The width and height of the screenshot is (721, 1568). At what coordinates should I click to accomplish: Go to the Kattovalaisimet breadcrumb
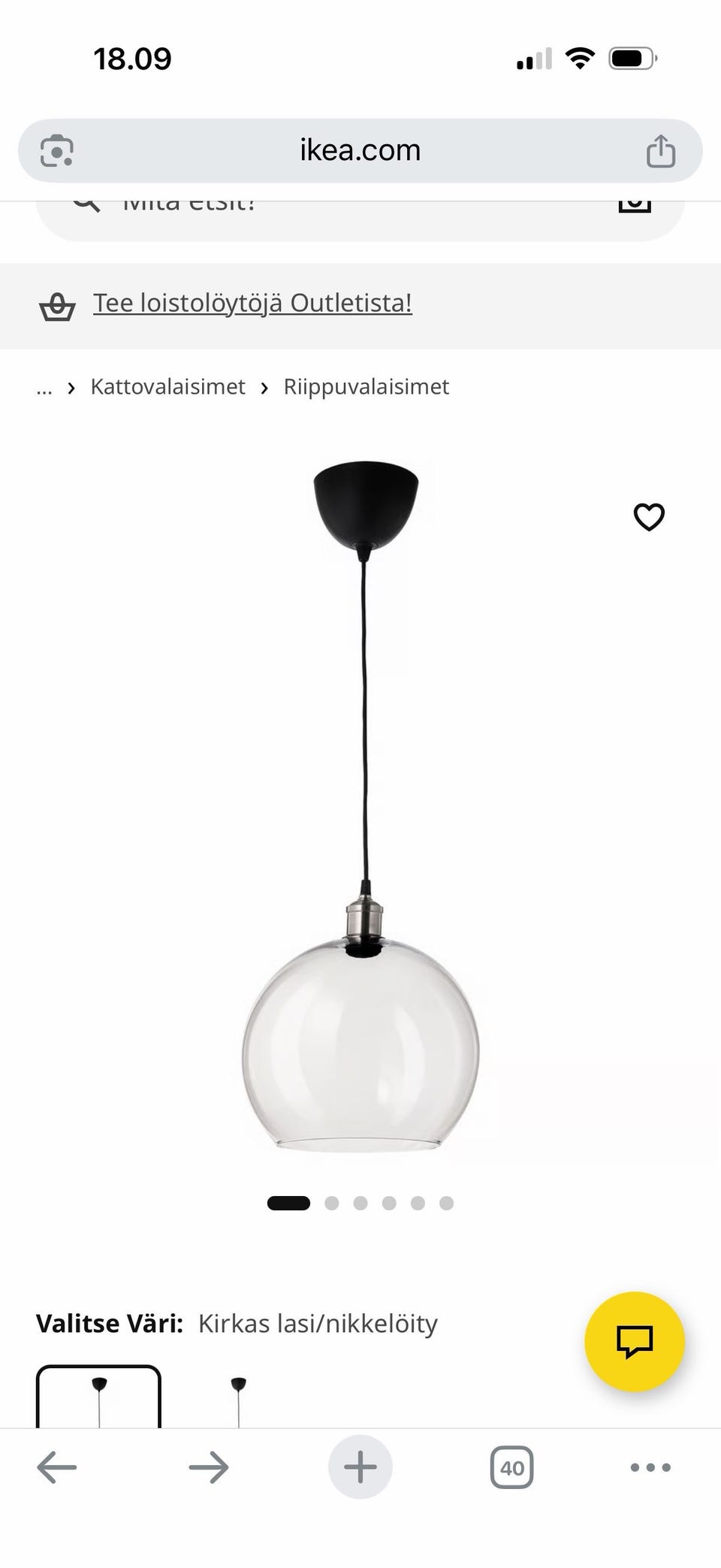point(167,387)
